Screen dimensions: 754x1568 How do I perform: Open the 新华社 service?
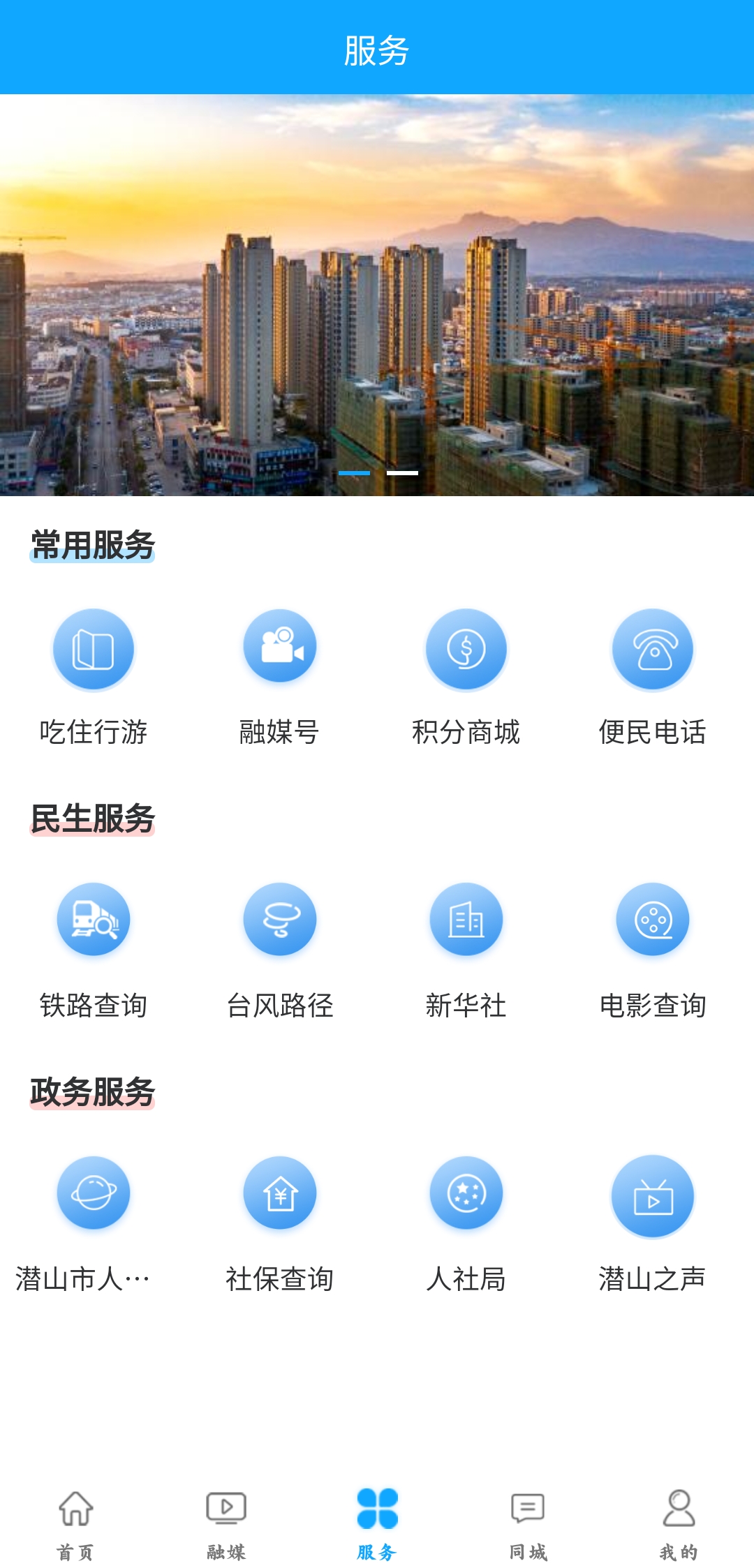[466, 920]
